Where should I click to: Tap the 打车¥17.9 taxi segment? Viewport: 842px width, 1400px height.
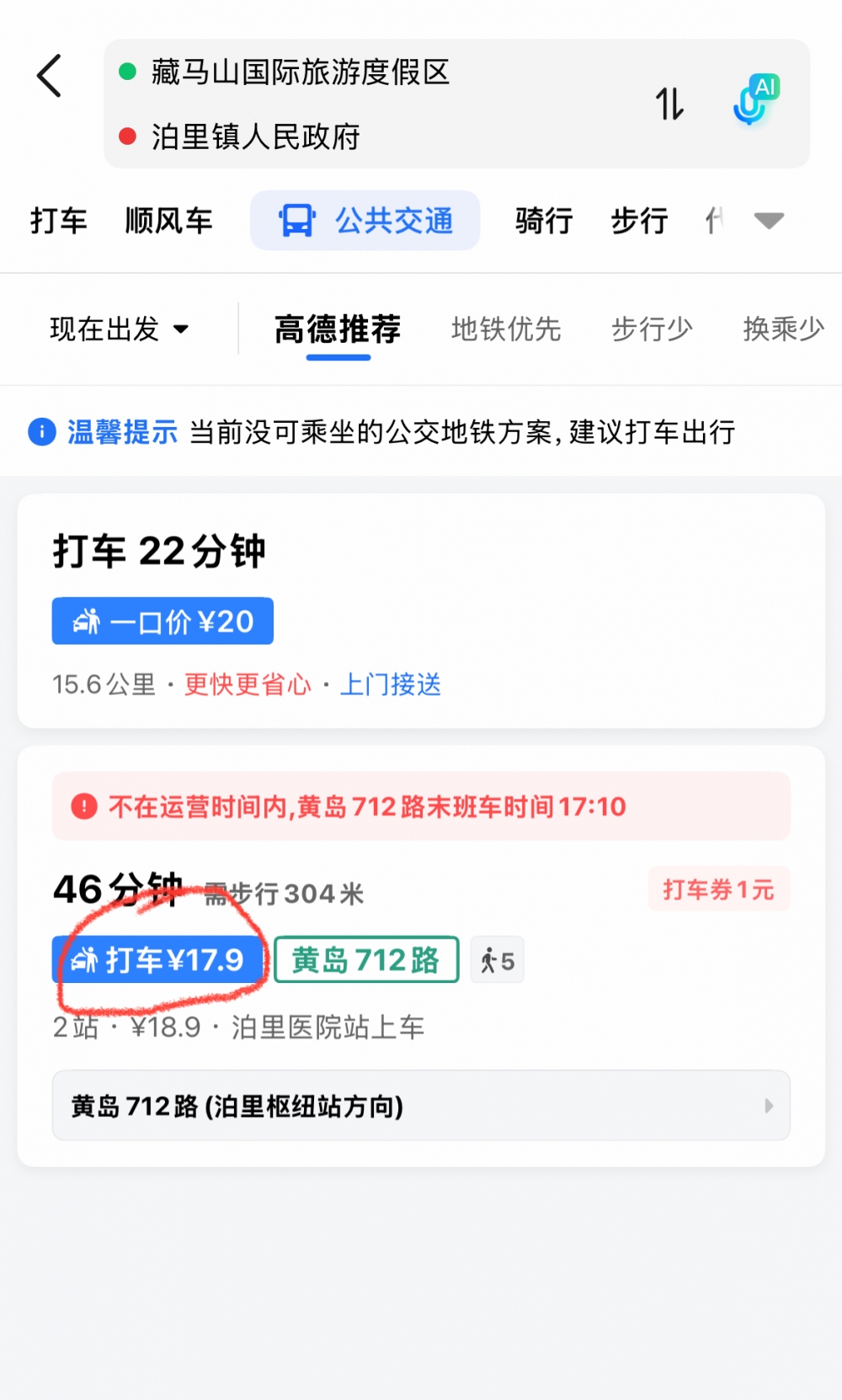point(158,959)
